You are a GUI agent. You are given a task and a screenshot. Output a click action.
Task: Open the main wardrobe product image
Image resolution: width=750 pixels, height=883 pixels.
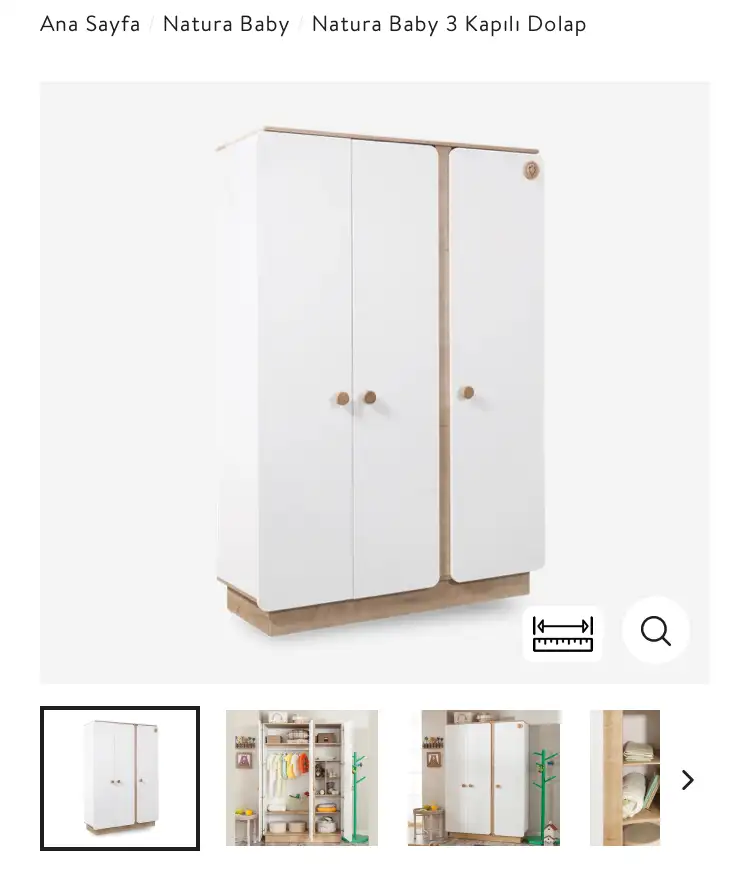(380, 380)
